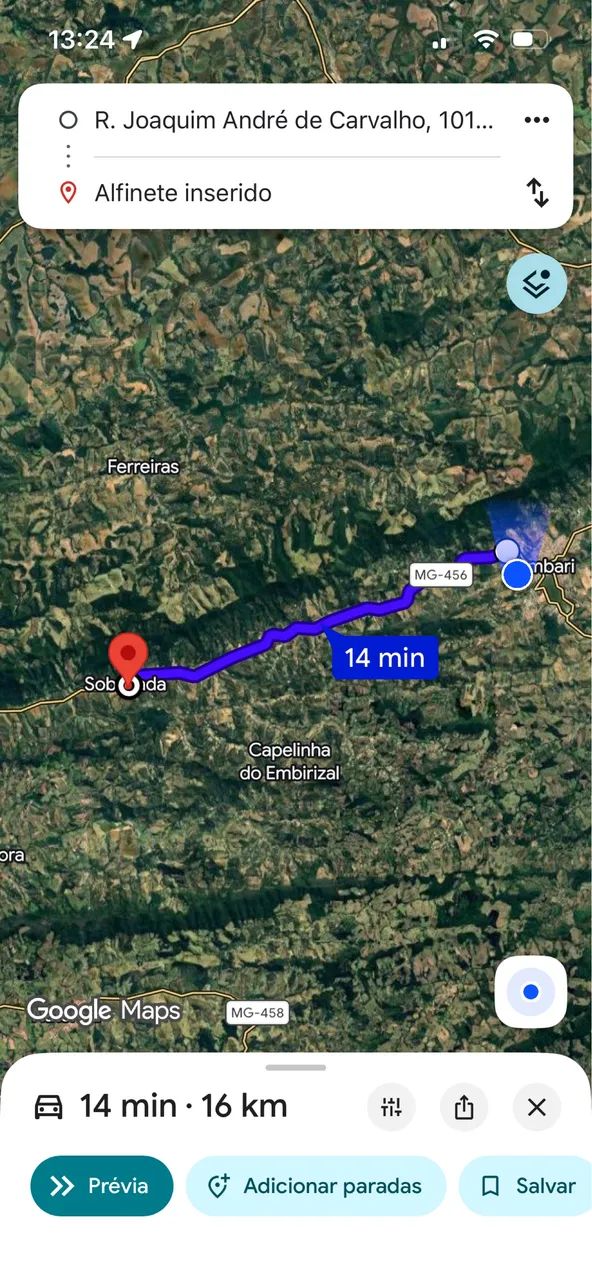Select Adicionar paradas

pos(316,1186)
